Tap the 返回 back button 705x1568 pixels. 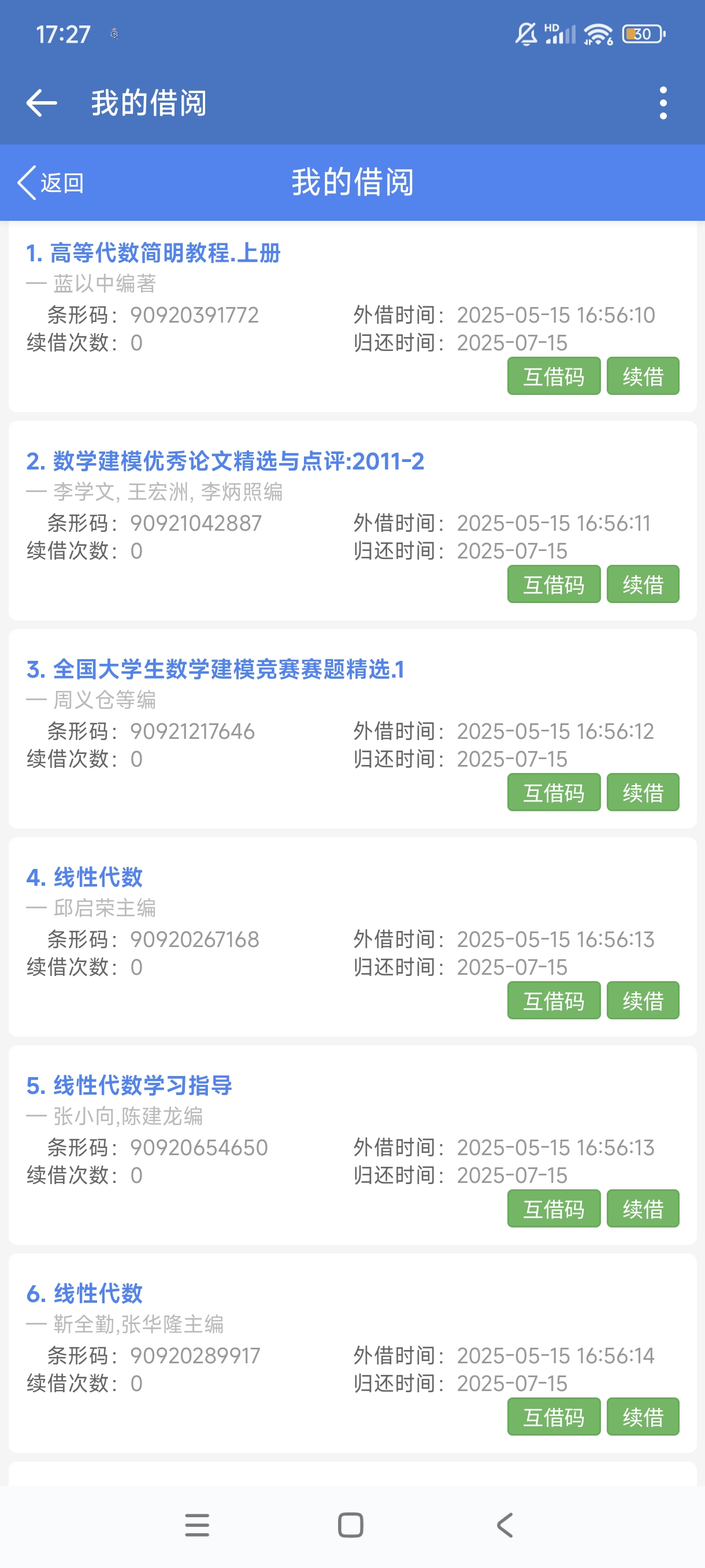pyautogui.click(x=50, y=183)
